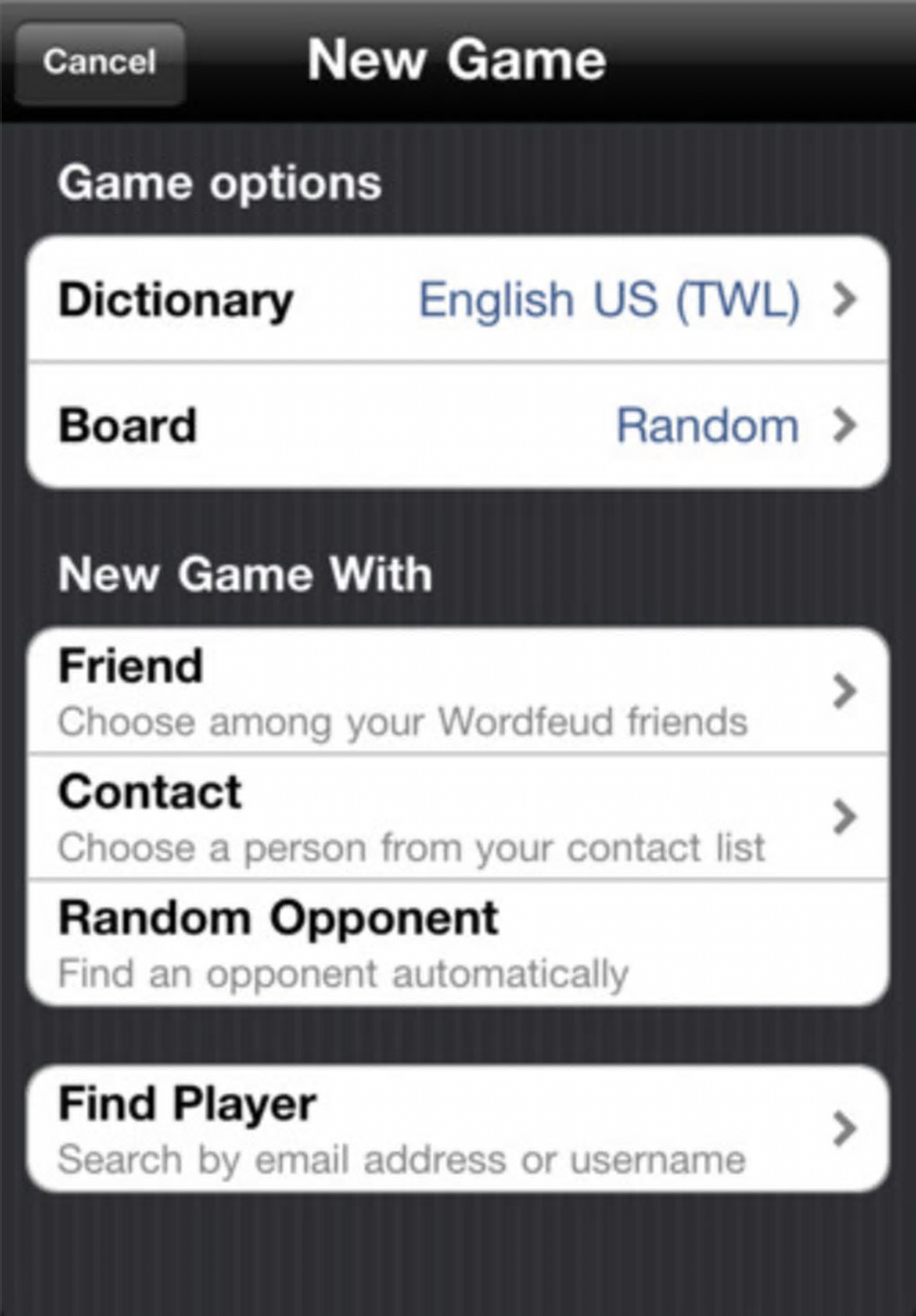Change the Dictionary option

[458, 300]
